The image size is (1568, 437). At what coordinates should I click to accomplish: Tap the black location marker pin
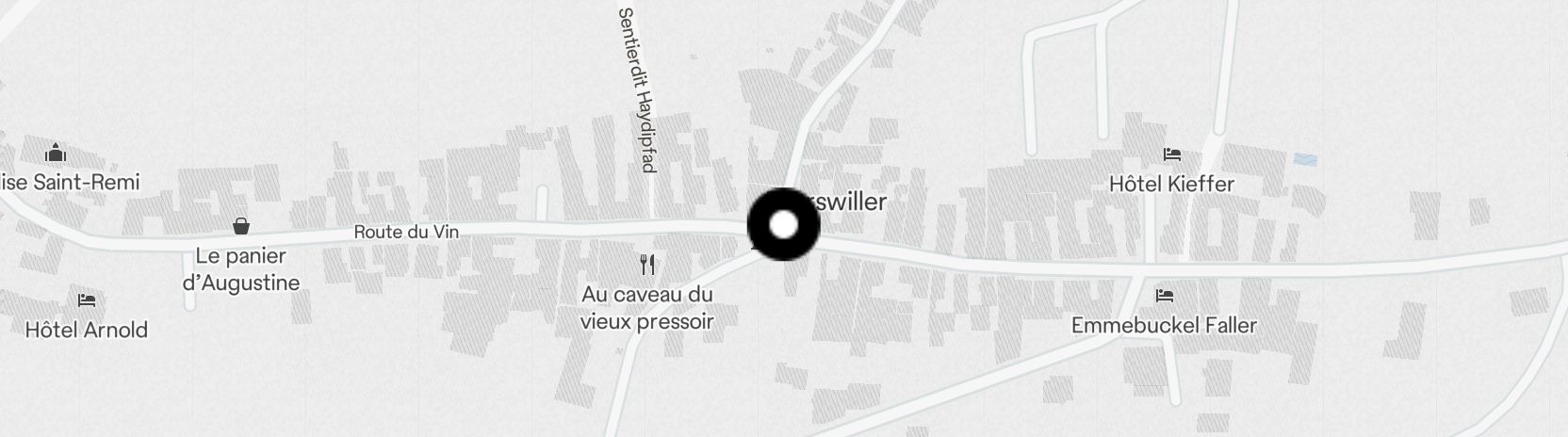click(784, 225)
